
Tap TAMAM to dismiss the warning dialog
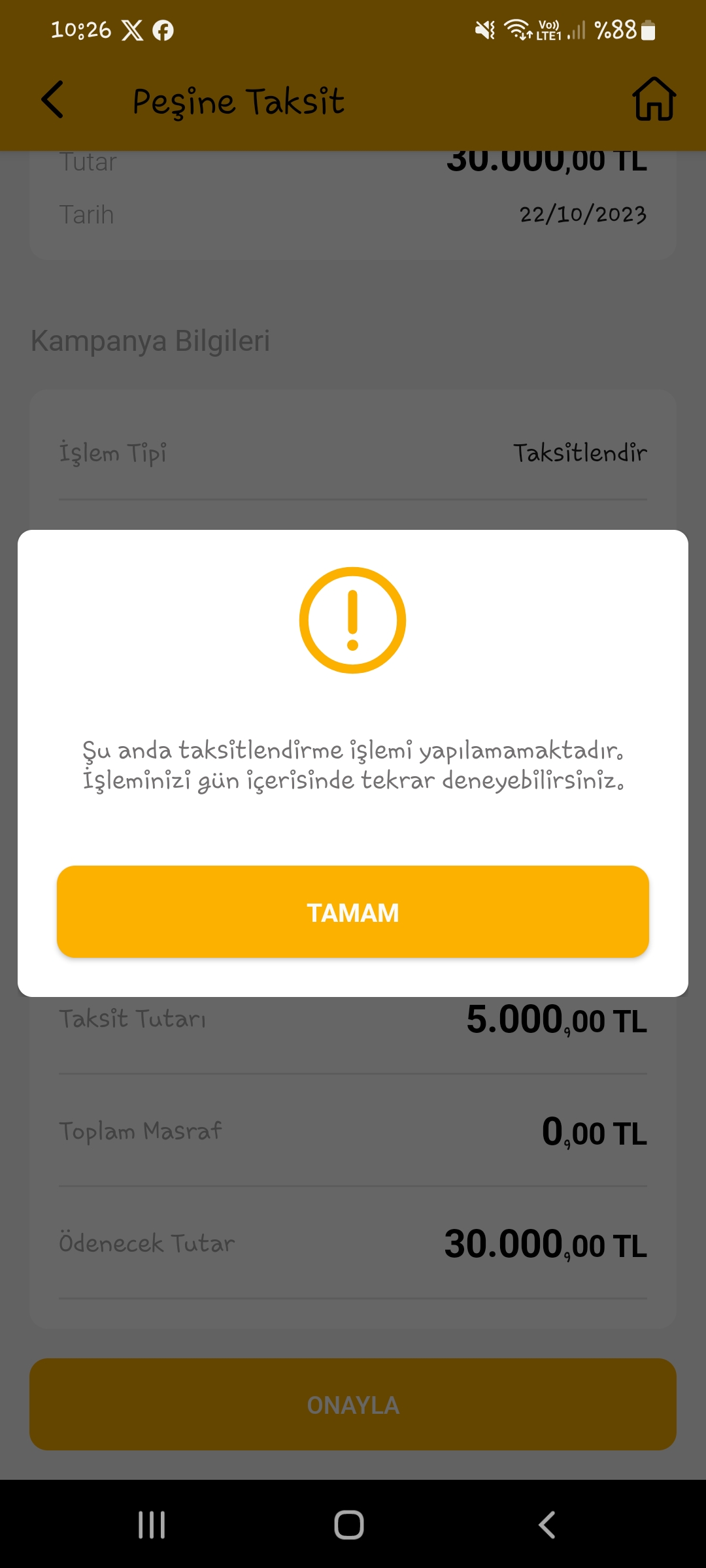pyautogui.click(x=353, y=912)
